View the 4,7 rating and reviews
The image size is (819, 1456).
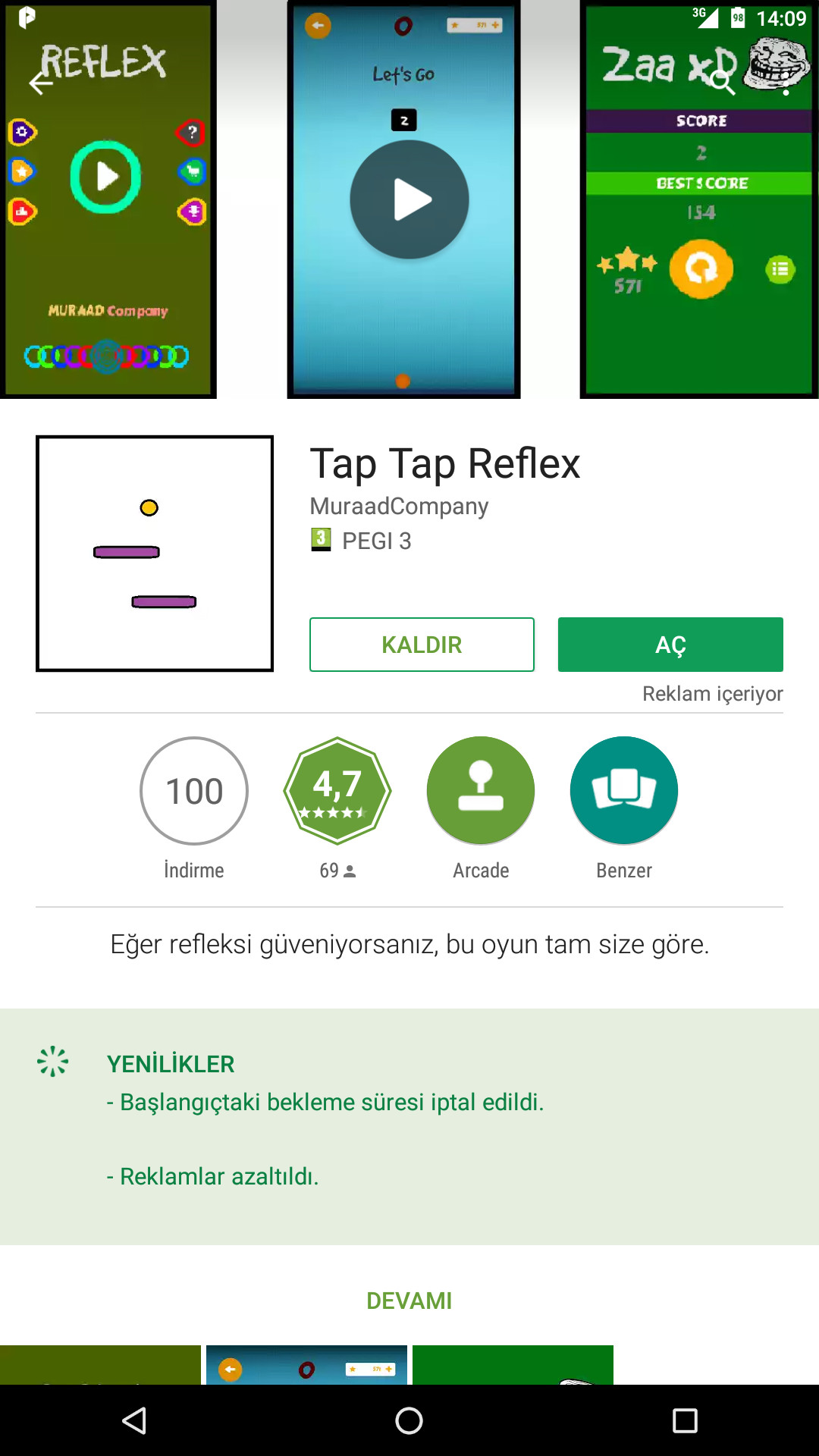click(337, 791)
